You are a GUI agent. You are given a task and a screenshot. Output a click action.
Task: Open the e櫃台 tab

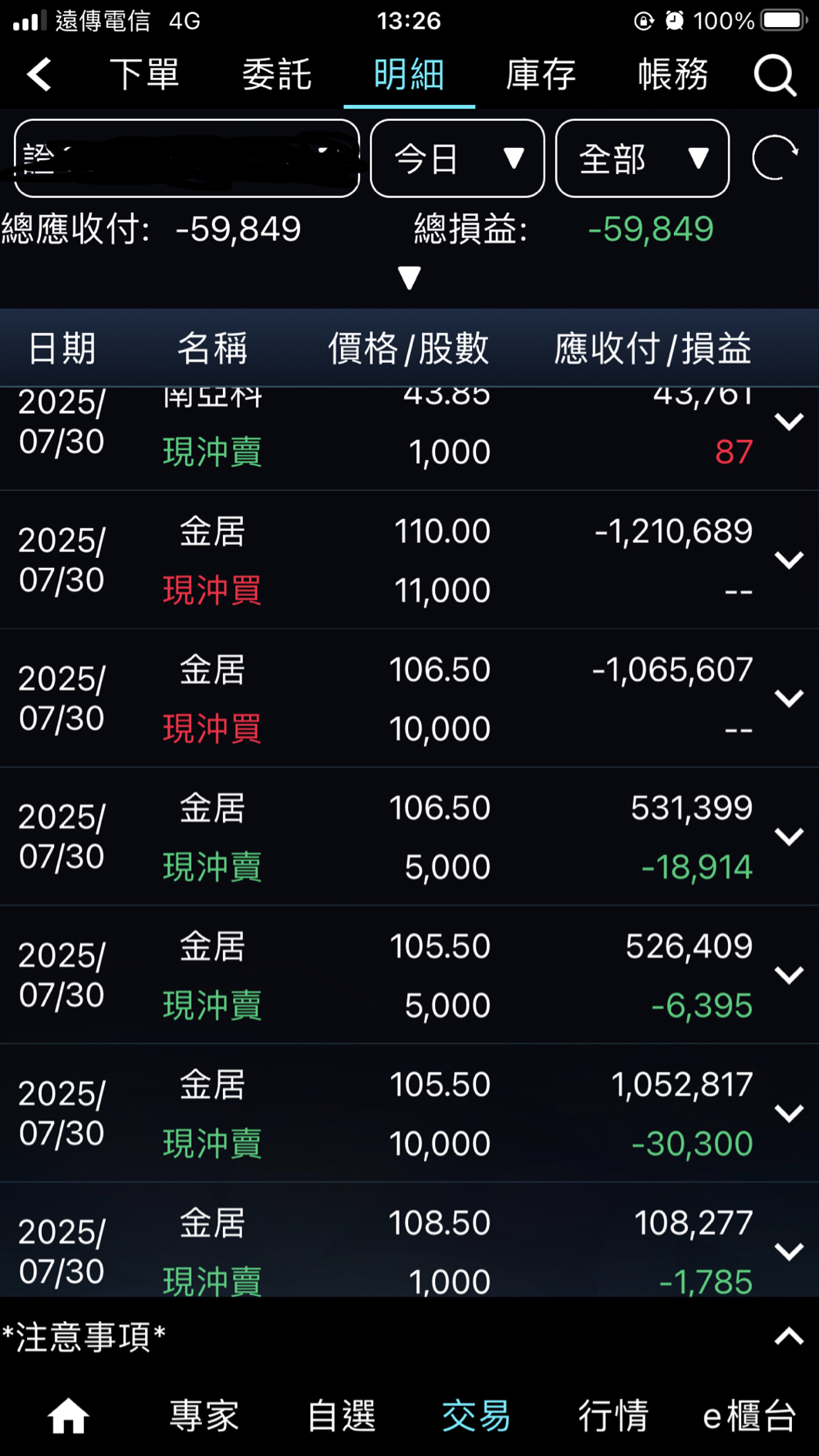coord(749,1416)
